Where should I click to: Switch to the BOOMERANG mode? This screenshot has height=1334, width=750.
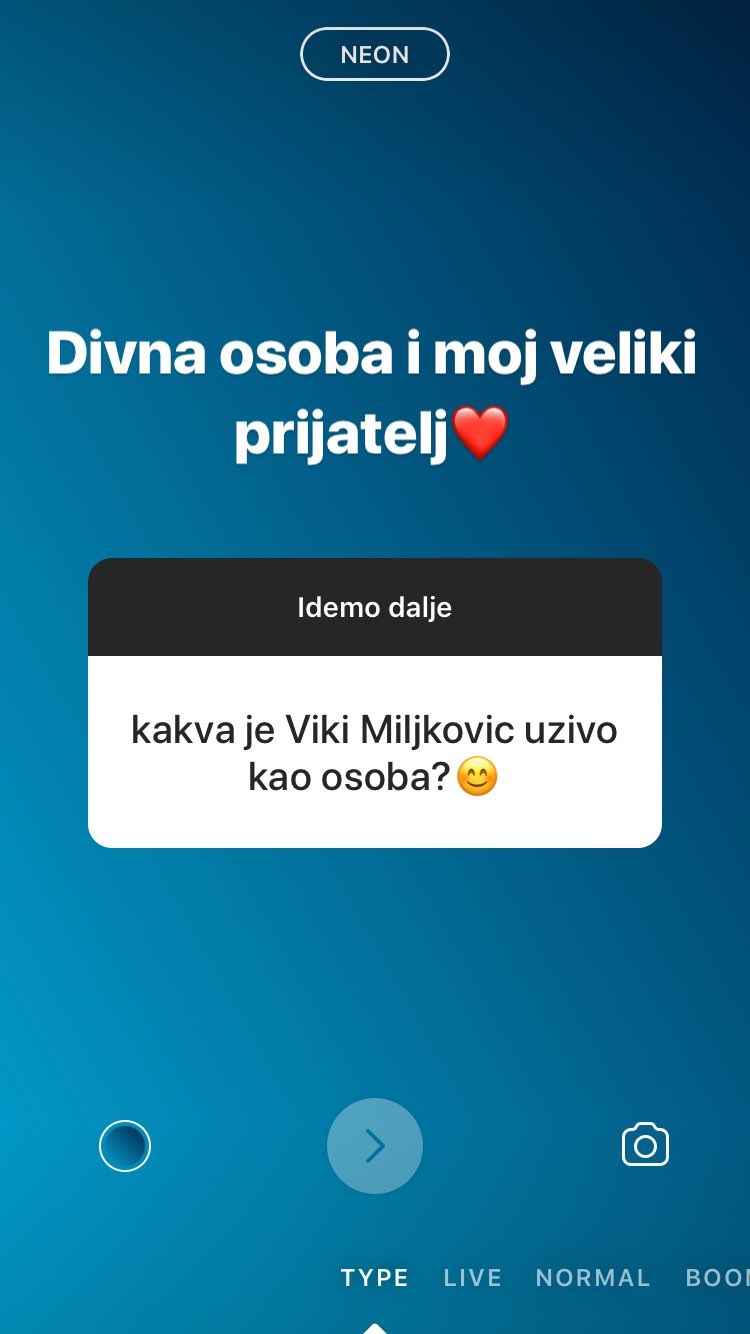(x=717, y=1277)
